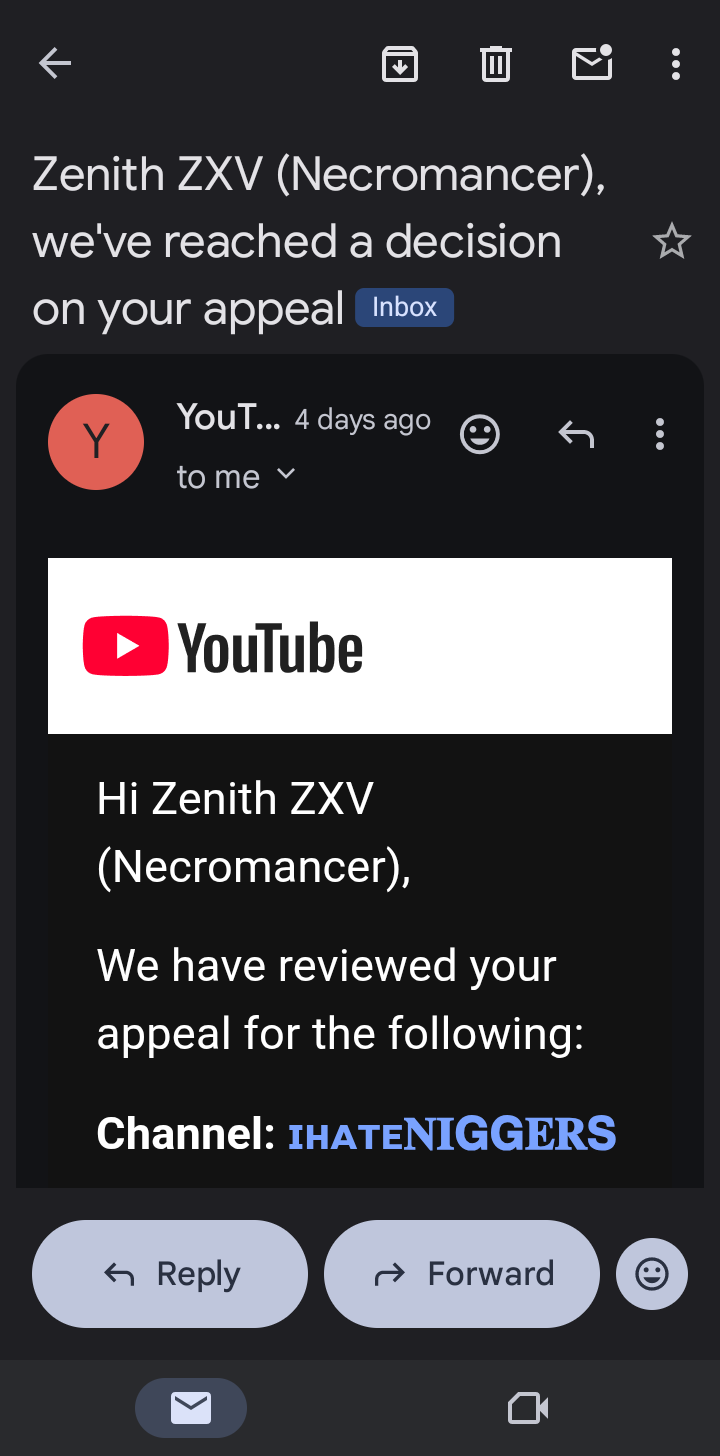Tap the reply arrow in message header
The image size is (720, 1456).
pyautogui.click(x=576, y=435)
